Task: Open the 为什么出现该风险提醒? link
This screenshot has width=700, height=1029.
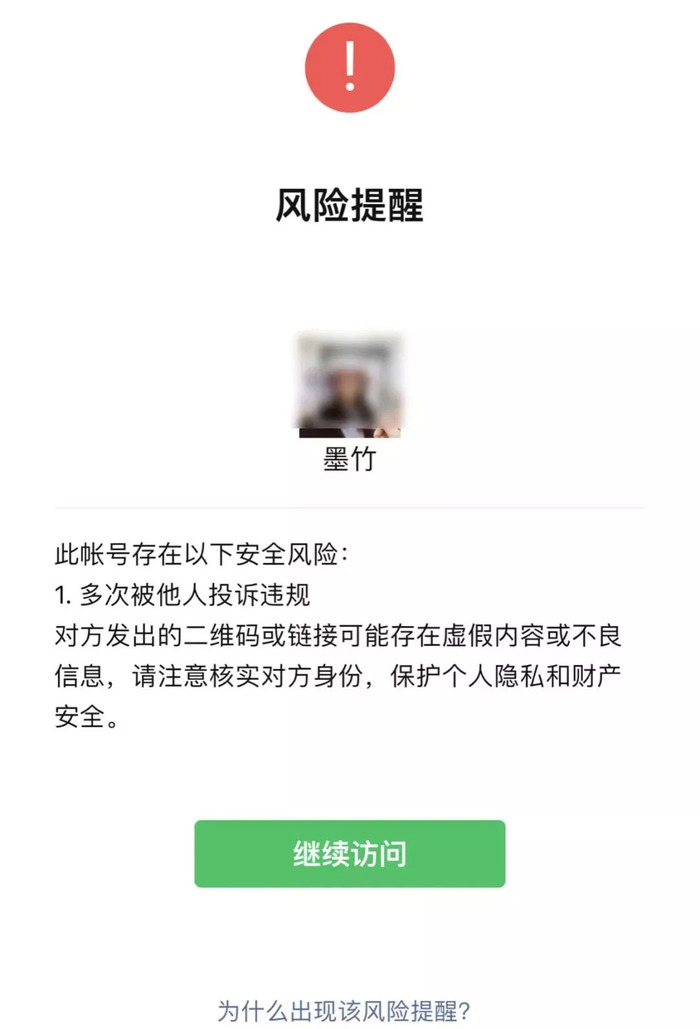Action: [x=344, y=1010]
